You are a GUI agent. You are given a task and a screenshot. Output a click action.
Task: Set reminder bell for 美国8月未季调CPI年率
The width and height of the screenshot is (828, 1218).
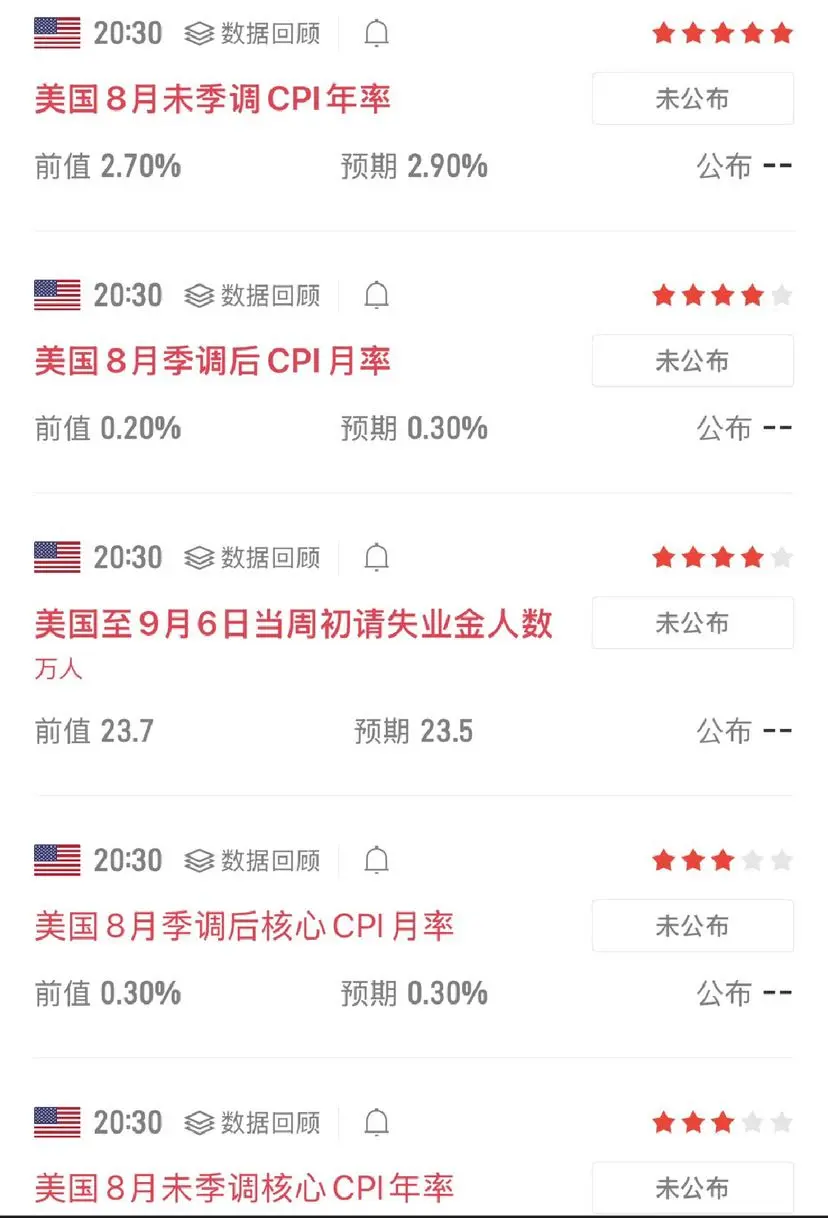point(376,34)
